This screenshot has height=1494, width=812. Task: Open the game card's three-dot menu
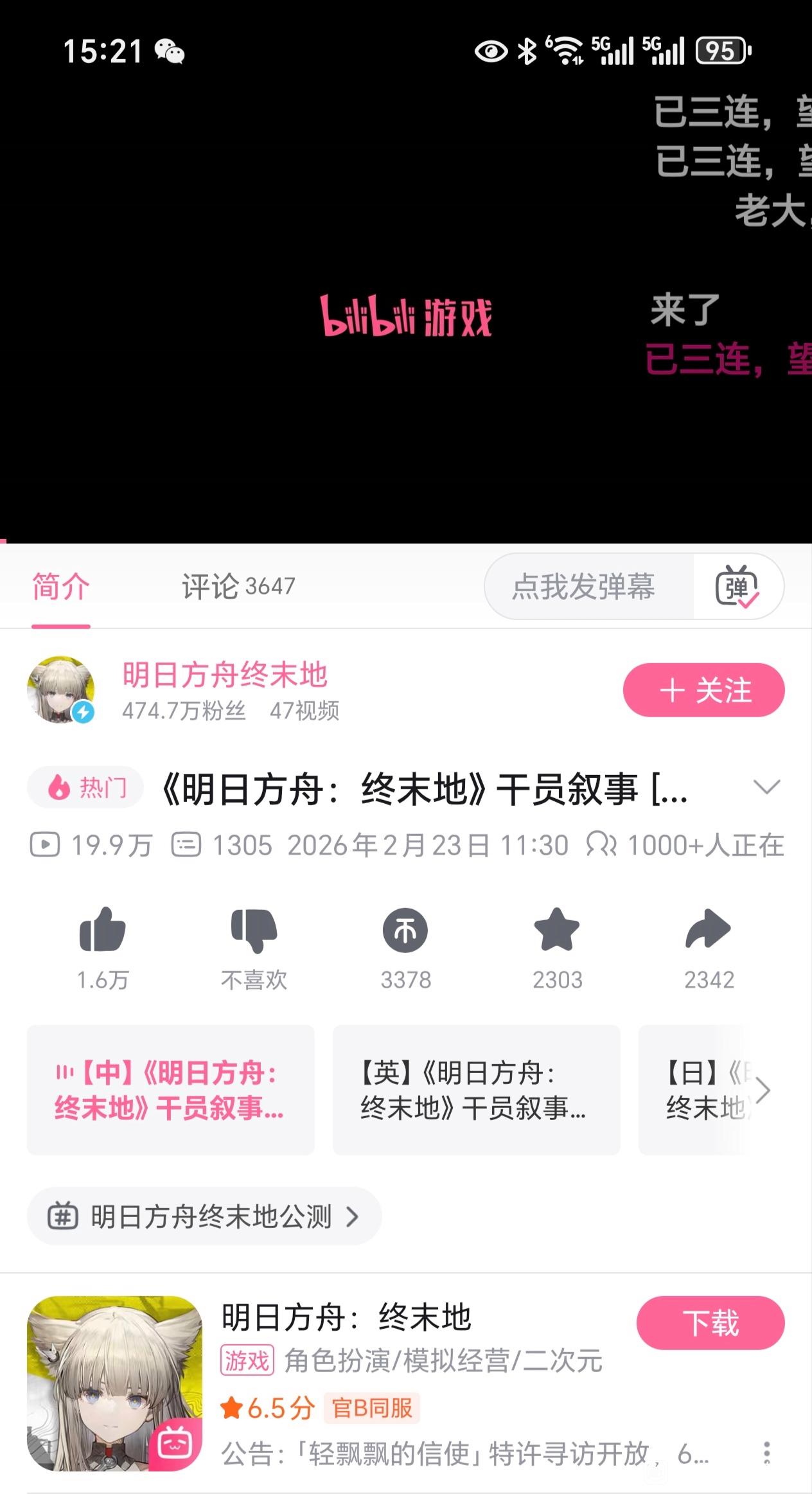pyautogui.click(x=766, y=1453)
